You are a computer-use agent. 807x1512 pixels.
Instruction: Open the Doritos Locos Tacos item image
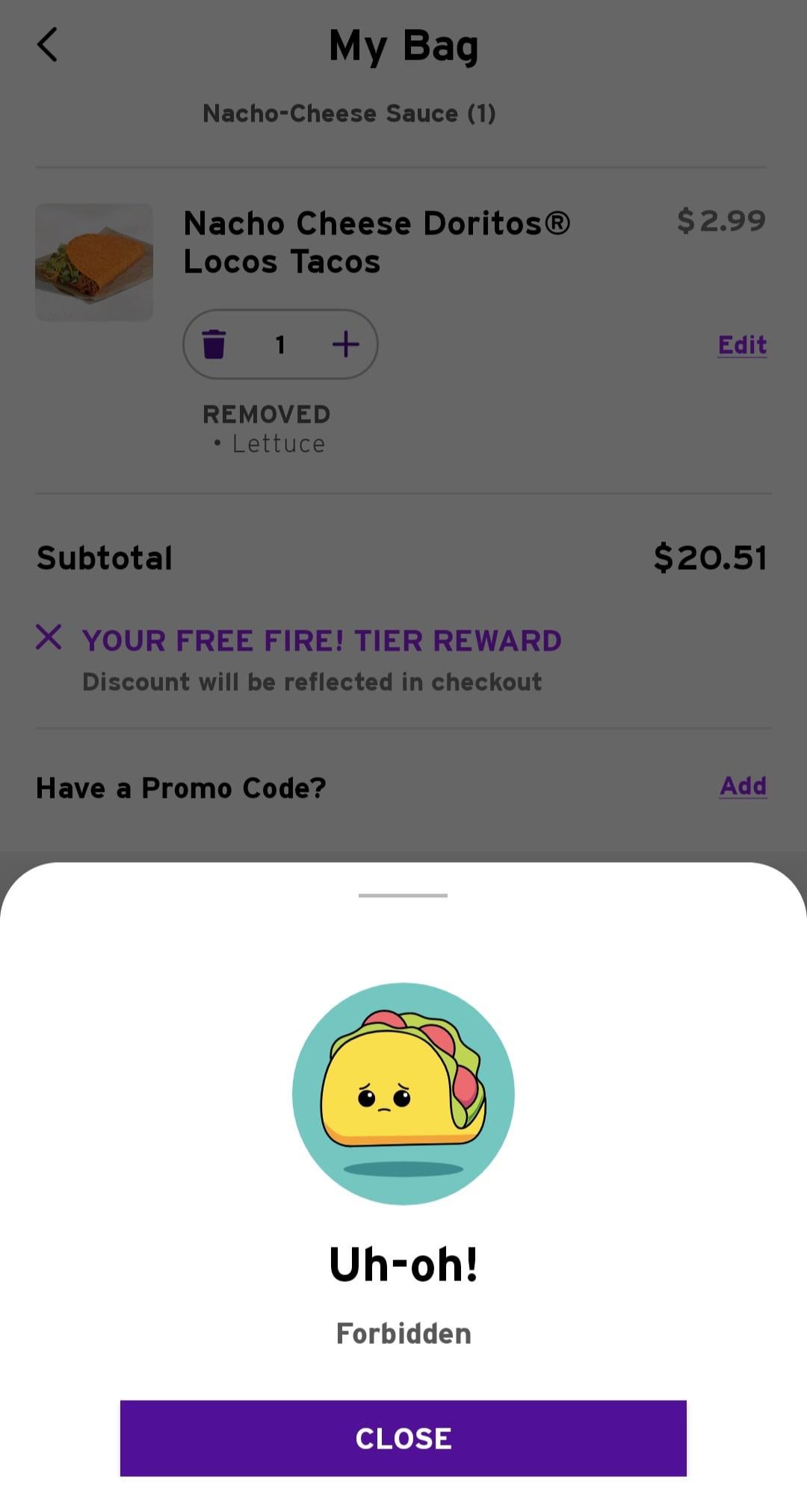(94, 262)
